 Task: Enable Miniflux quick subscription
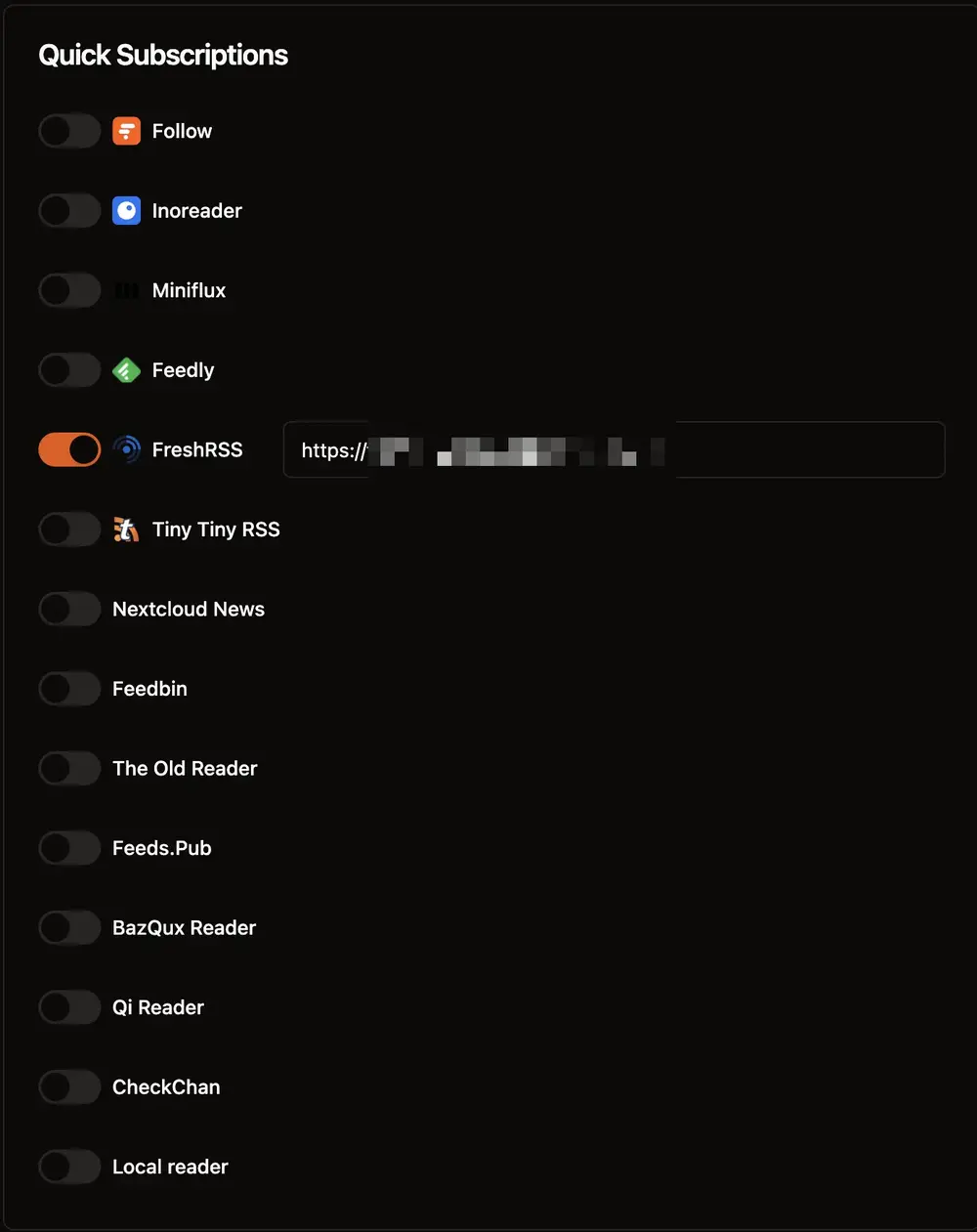click(x=69, y=290)
